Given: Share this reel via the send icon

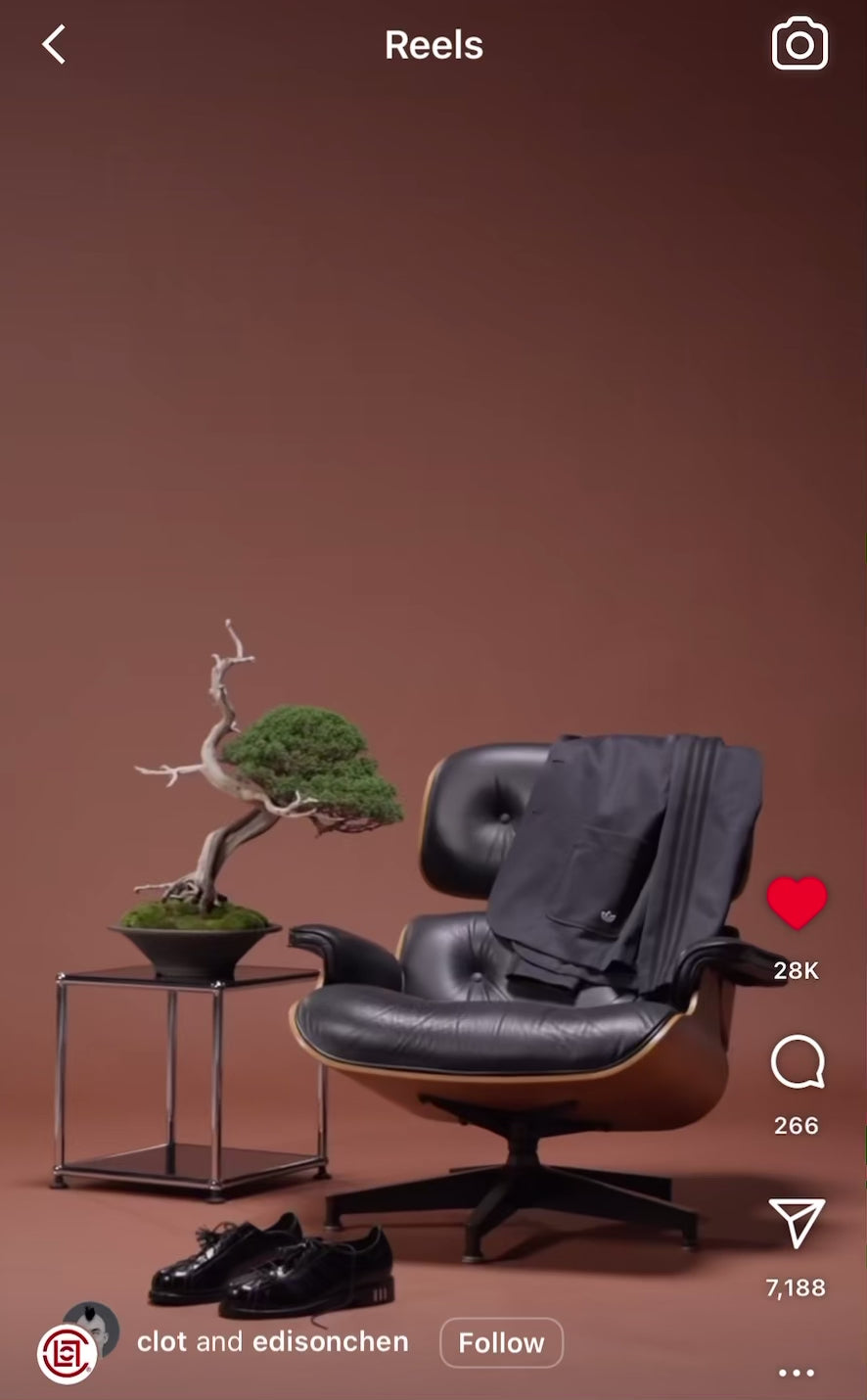Looking at the screenshot, I should (797, 1222).
